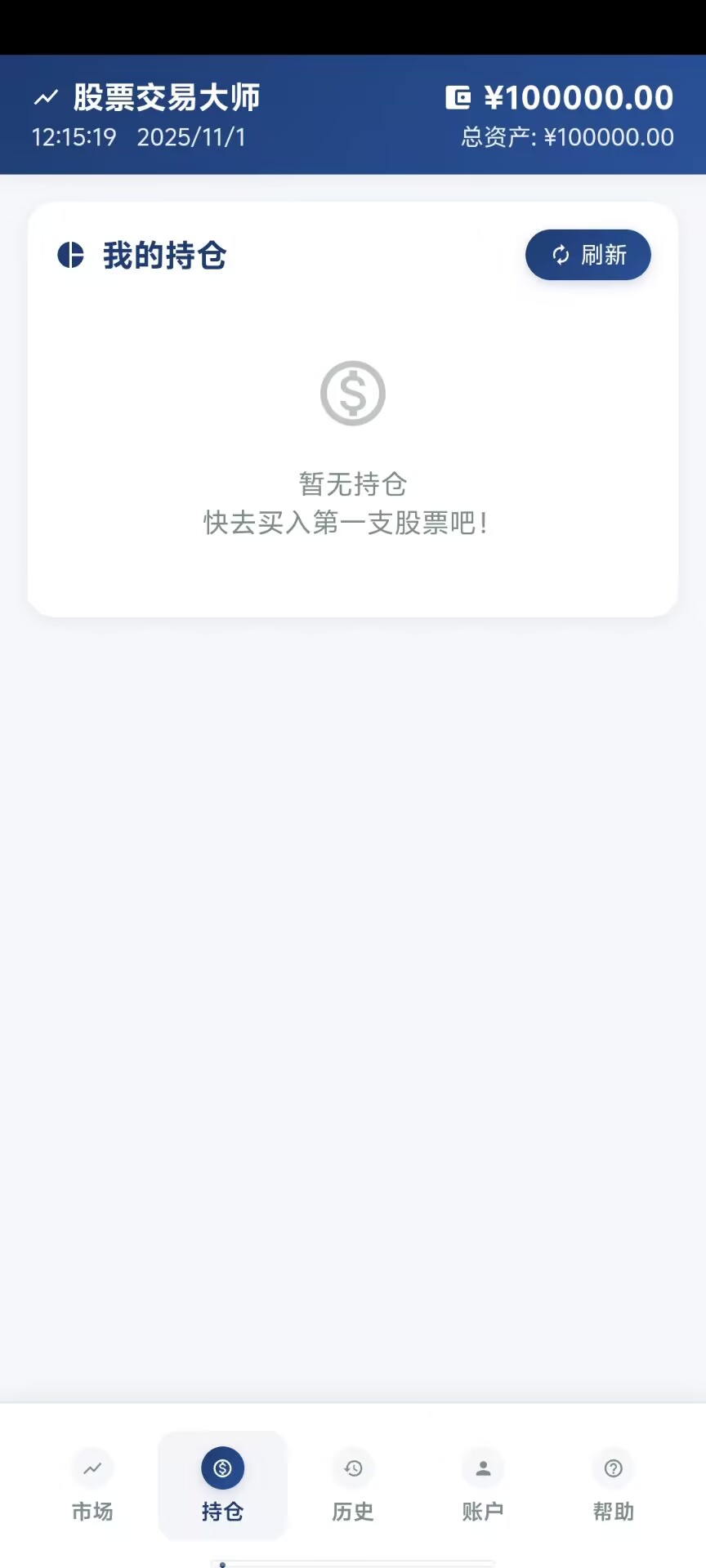Open help using the 帮助 question mark icon
This screenshot has width=706, height=1568.
tap(613, 1467)
